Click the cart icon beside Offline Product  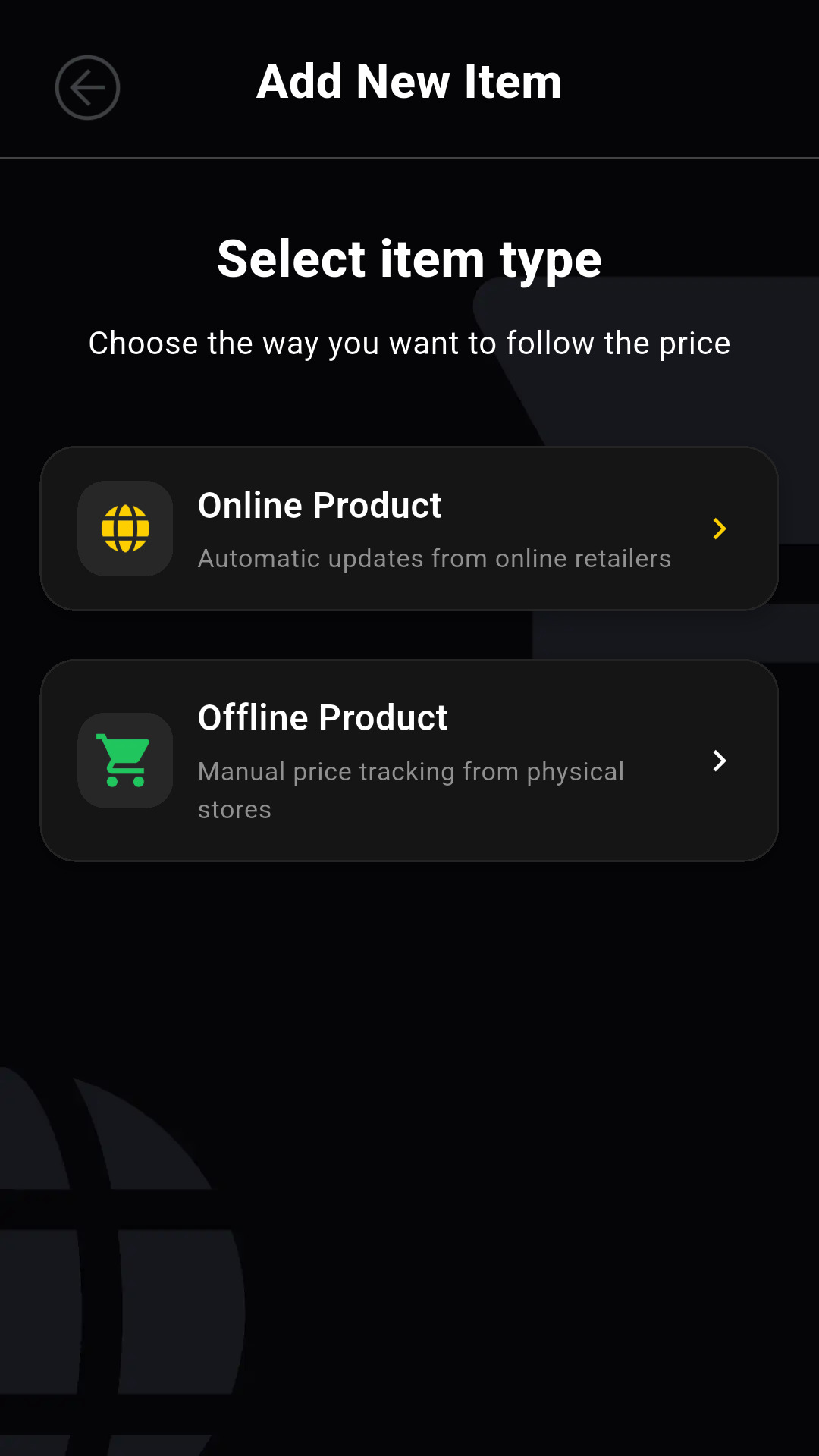click(x=125, y=760)
